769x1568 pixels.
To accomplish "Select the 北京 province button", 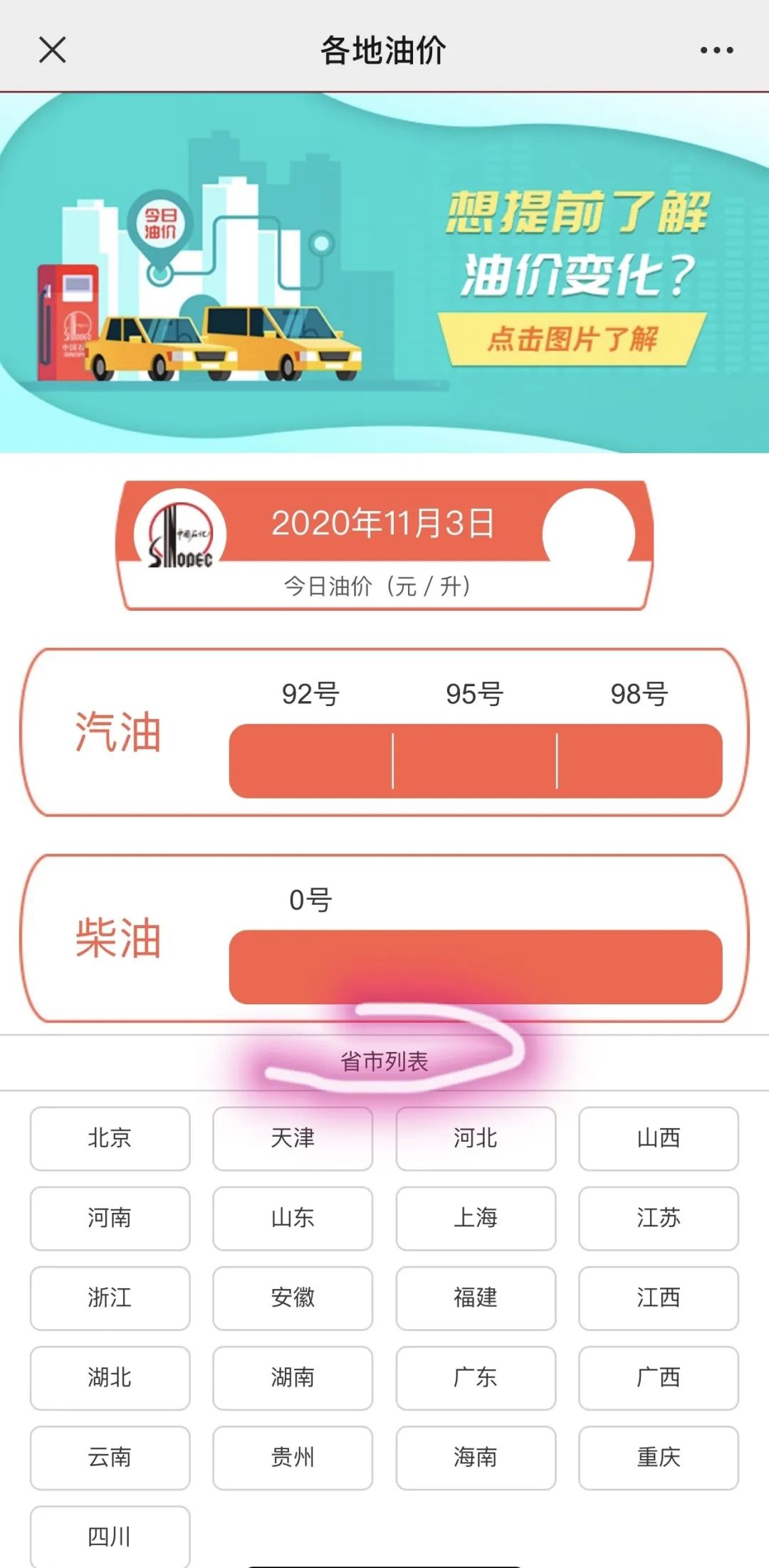I will point(109,1140).
